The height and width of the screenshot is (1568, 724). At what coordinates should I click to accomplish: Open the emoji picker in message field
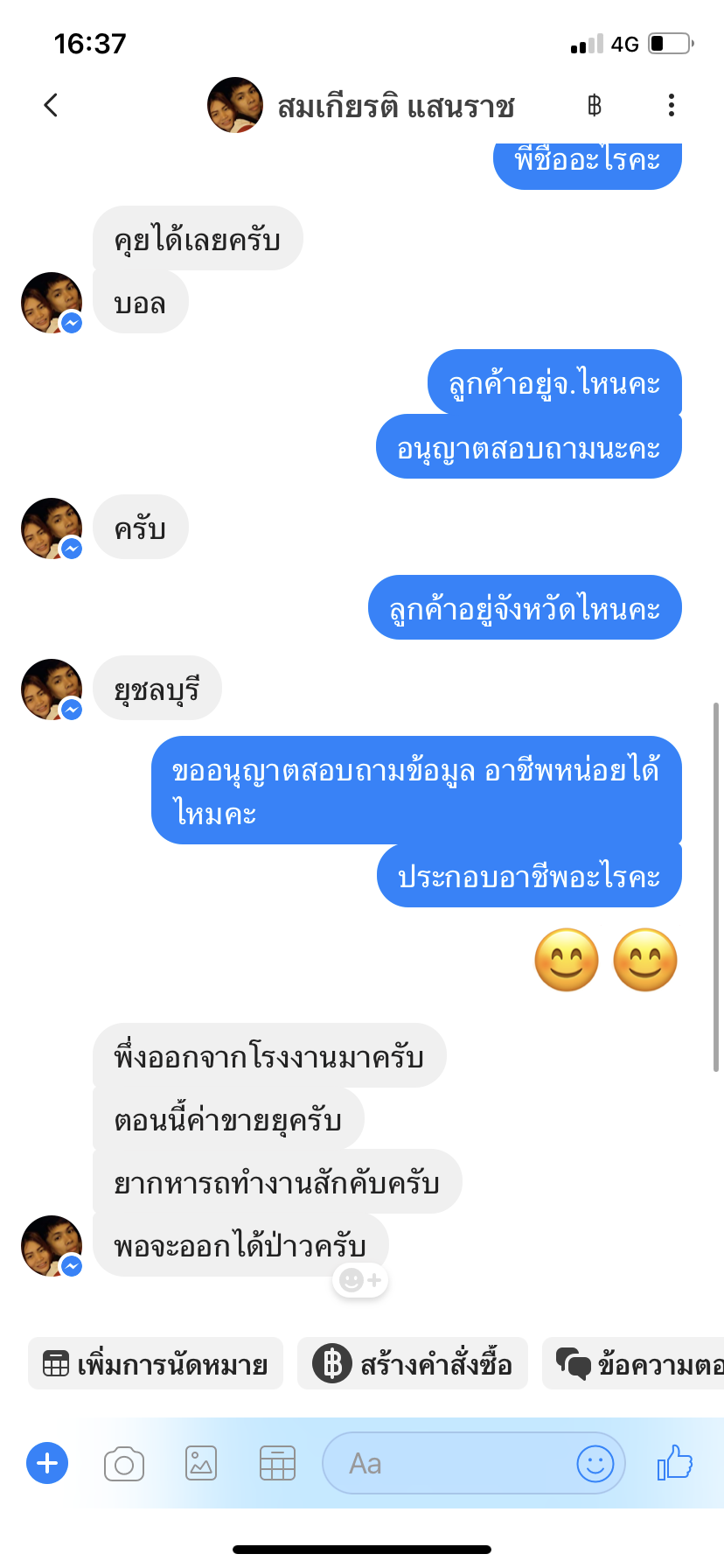tap(595, 1463)
